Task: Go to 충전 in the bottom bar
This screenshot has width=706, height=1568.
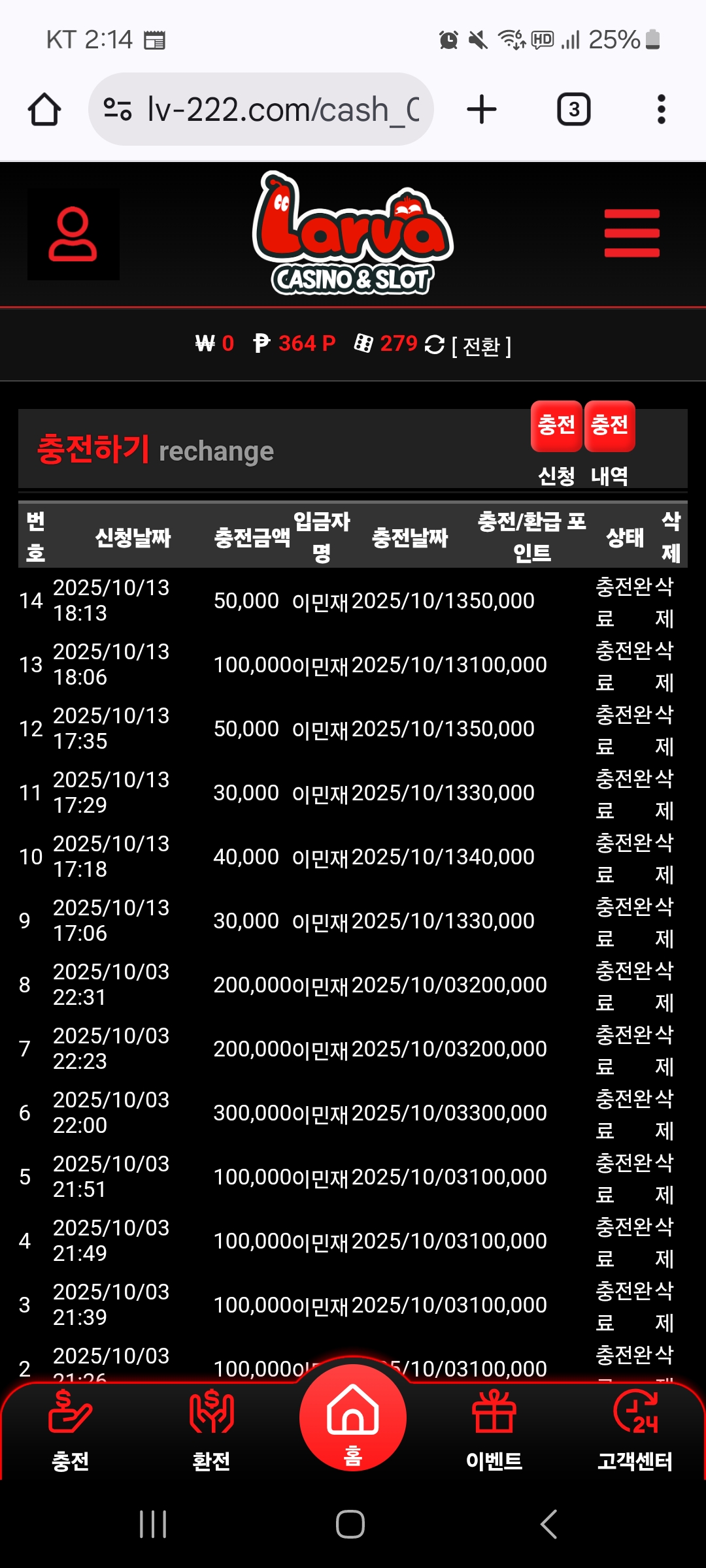Action: [x=71, y=1432]
